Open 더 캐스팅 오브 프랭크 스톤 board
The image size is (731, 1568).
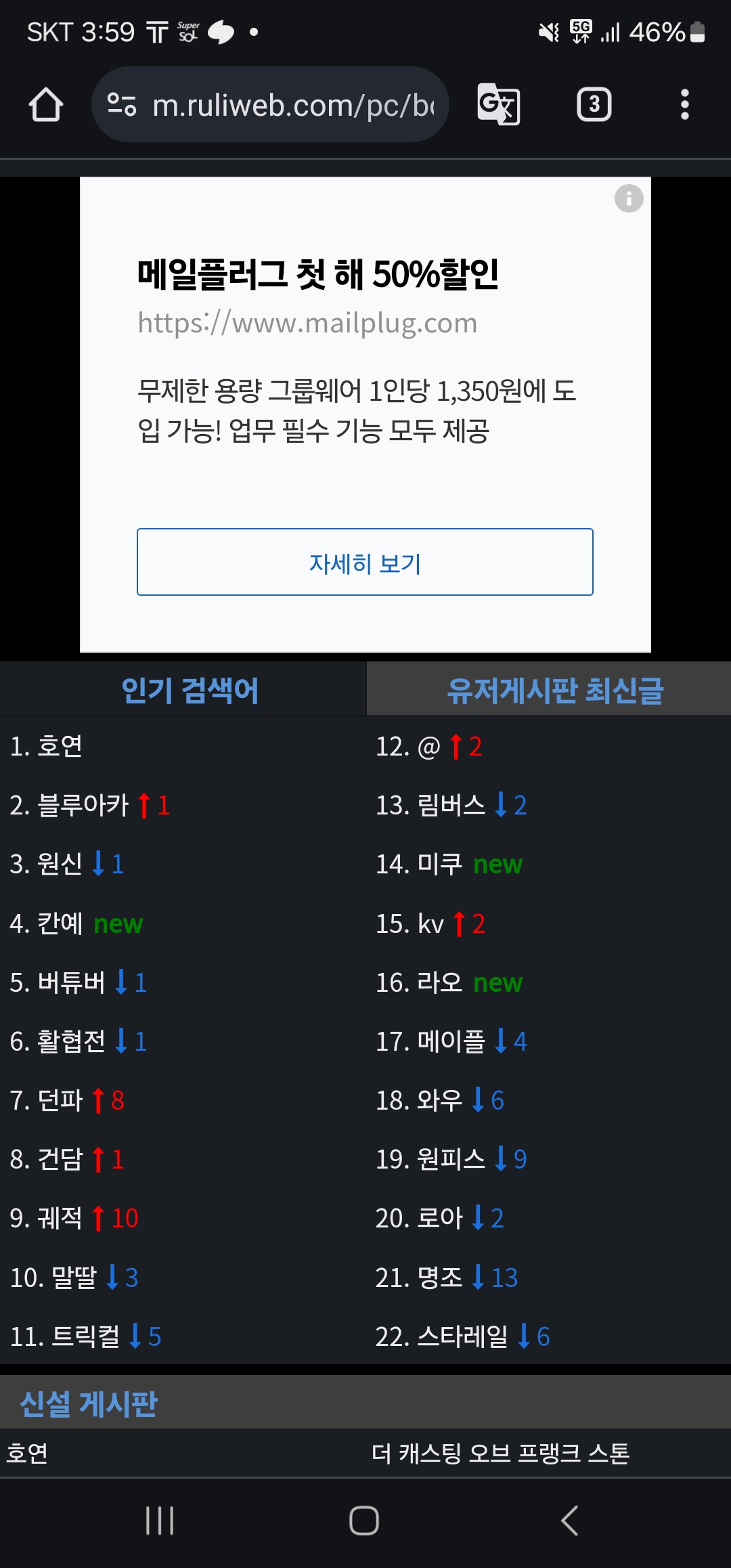point(501,1453)
